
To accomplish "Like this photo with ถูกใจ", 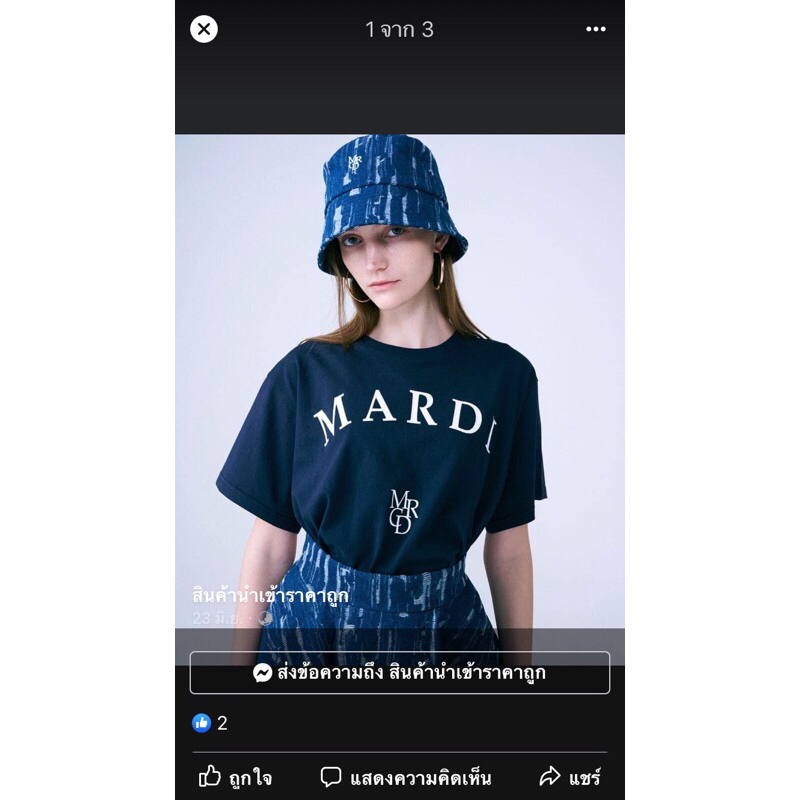I will point(236,777).
